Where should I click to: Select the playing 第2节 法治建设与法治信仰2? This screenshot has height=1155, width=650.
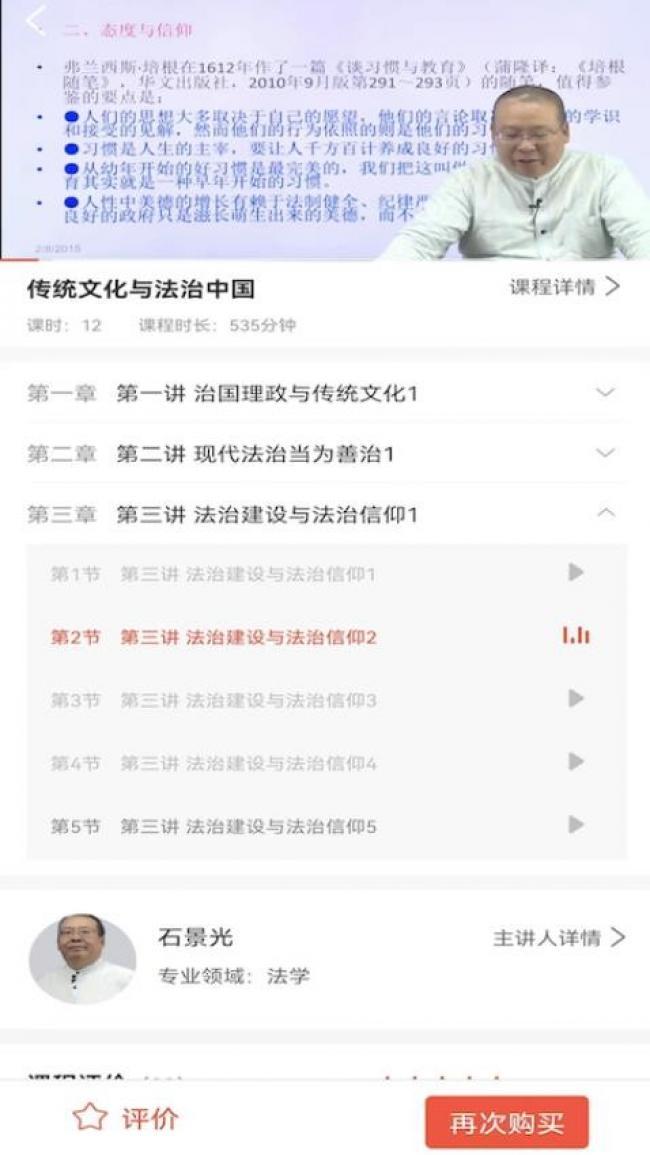(326, 636)
